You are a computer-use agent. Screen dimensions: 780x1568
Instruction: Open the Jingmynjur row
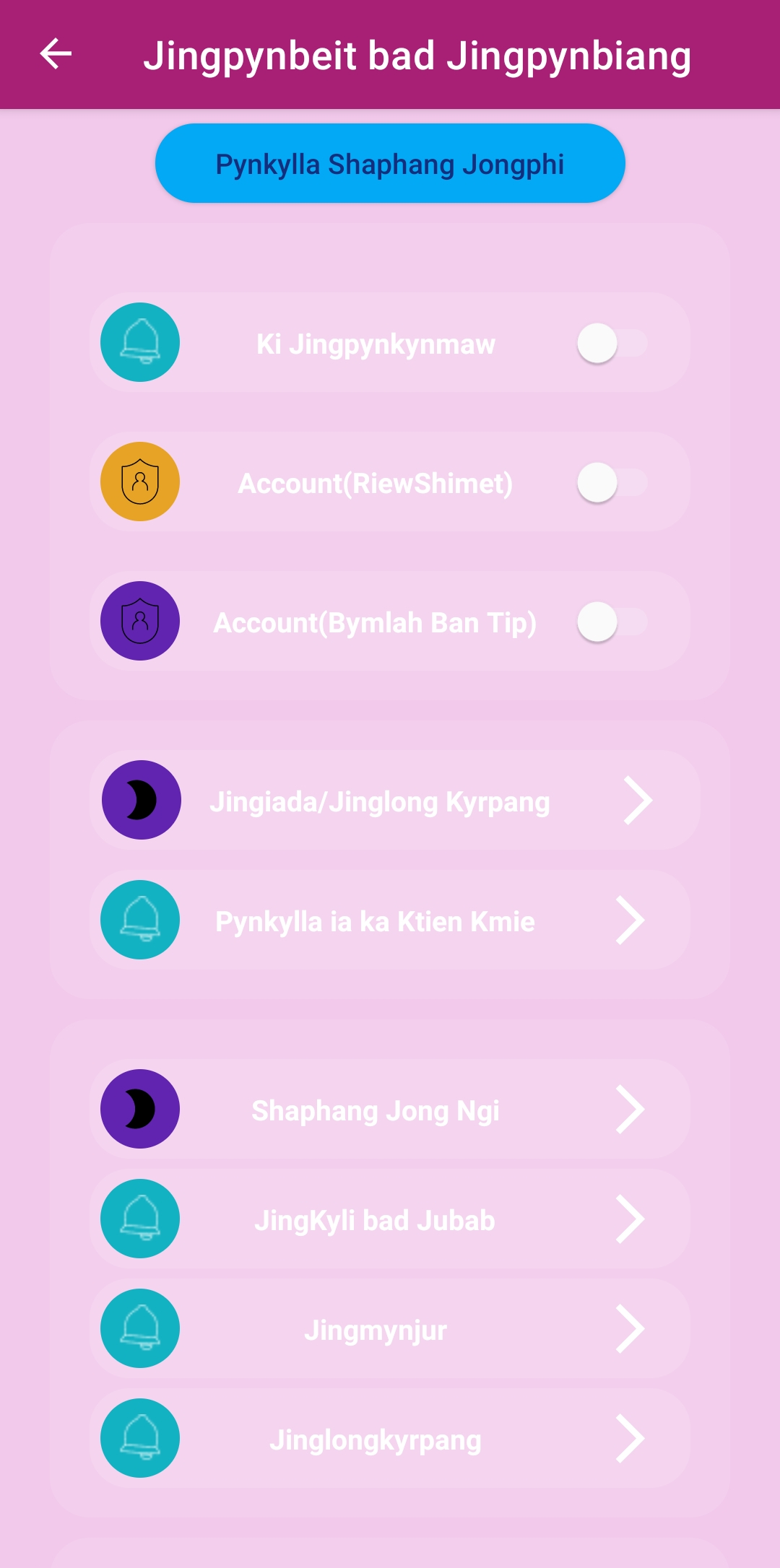pyautogui.click(x=390, y=1328)
